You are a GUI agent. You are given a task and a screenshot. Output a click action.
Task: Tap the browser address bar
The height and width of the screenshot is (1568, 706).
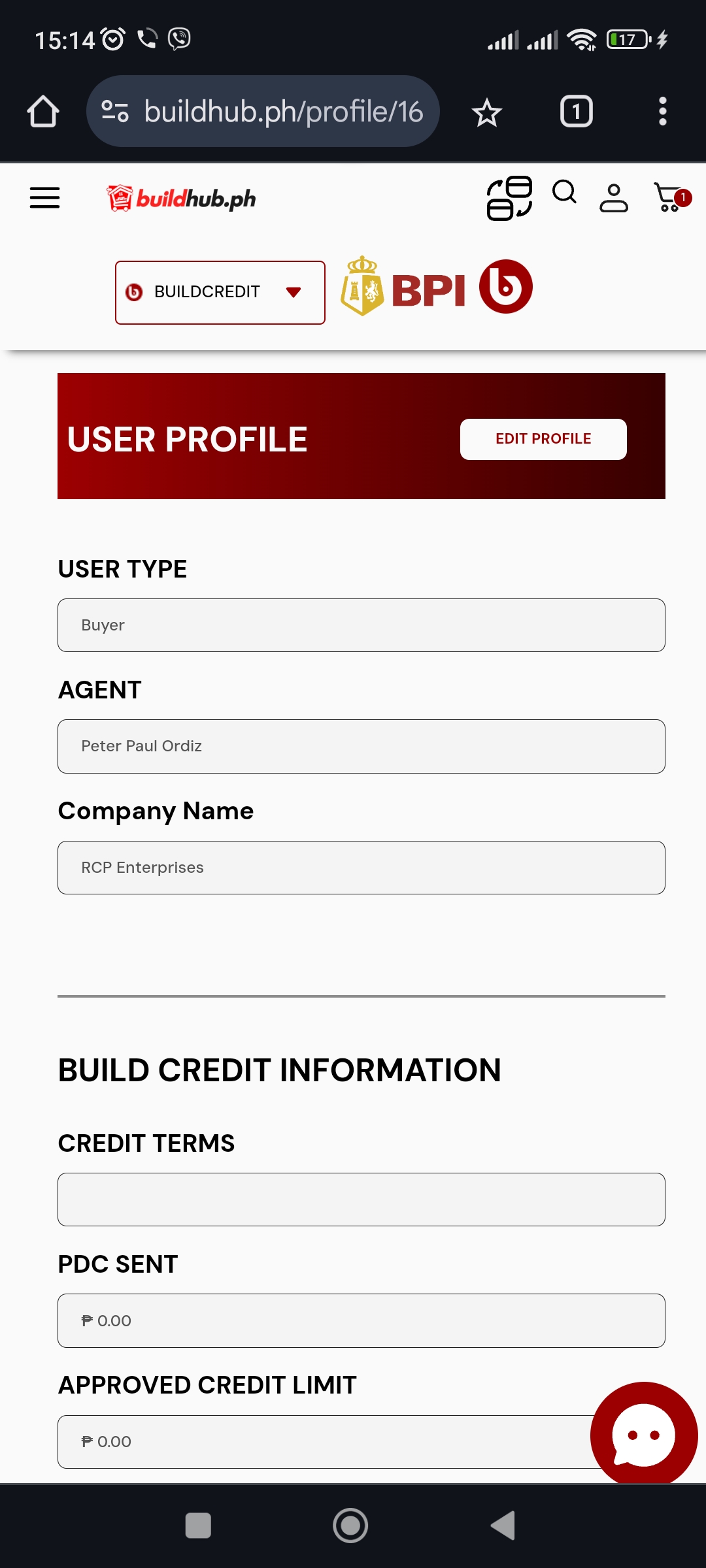(263, 112)
